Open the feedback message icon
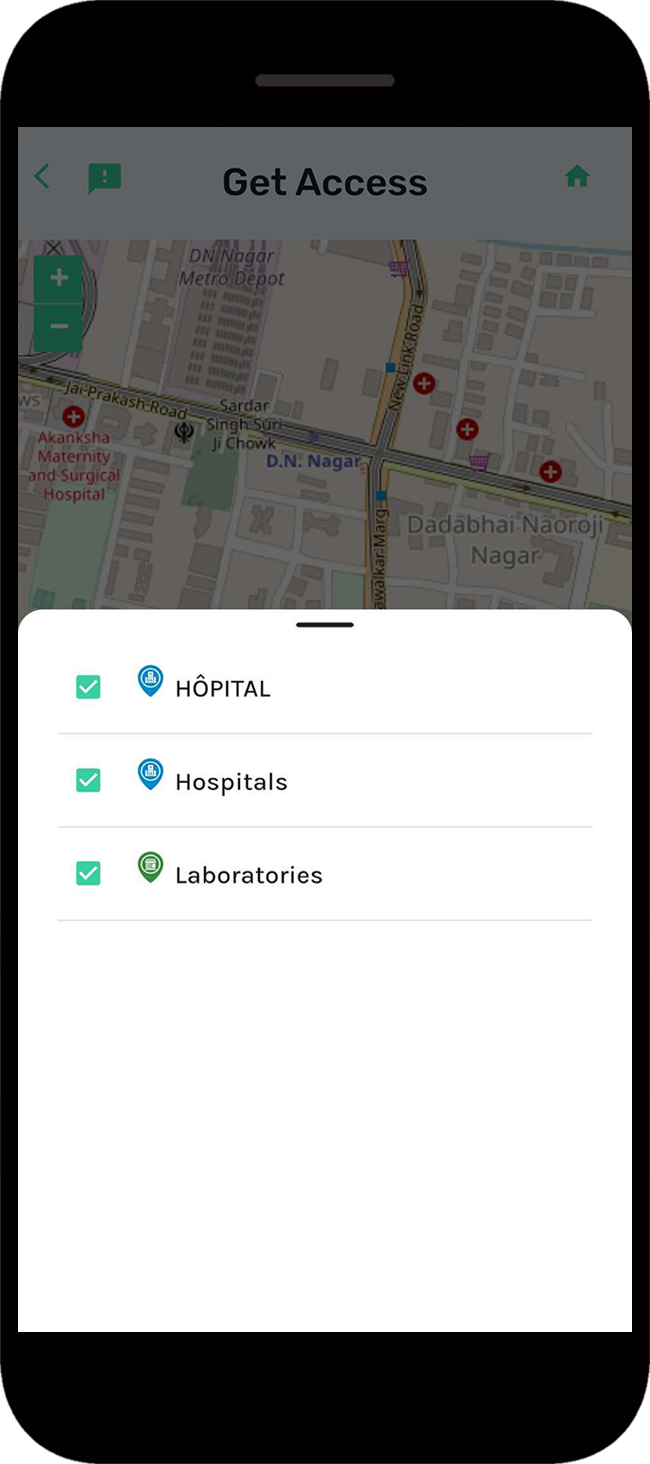650x1464 pixels. (x=104, y=178)
